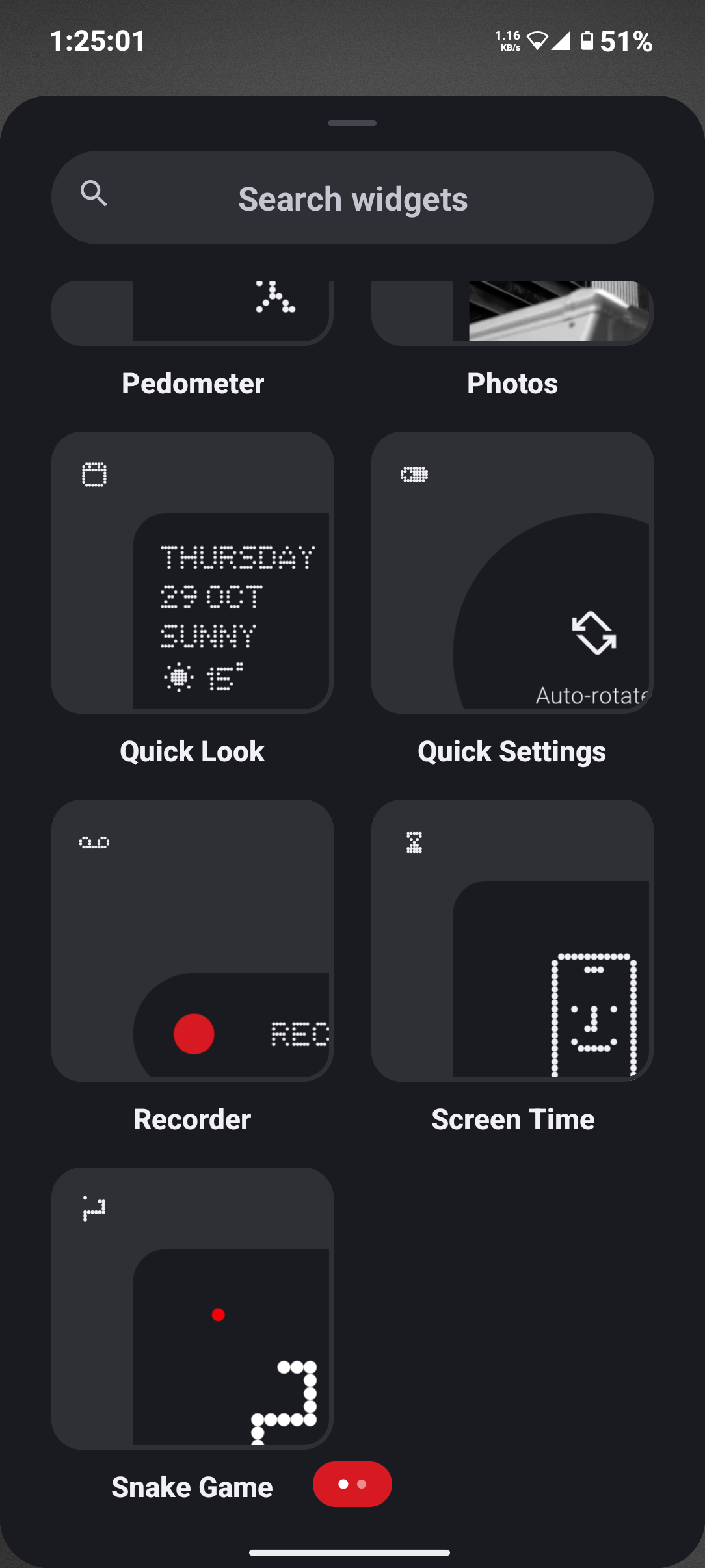Tap the Search widgets field

tap(352, 198)
